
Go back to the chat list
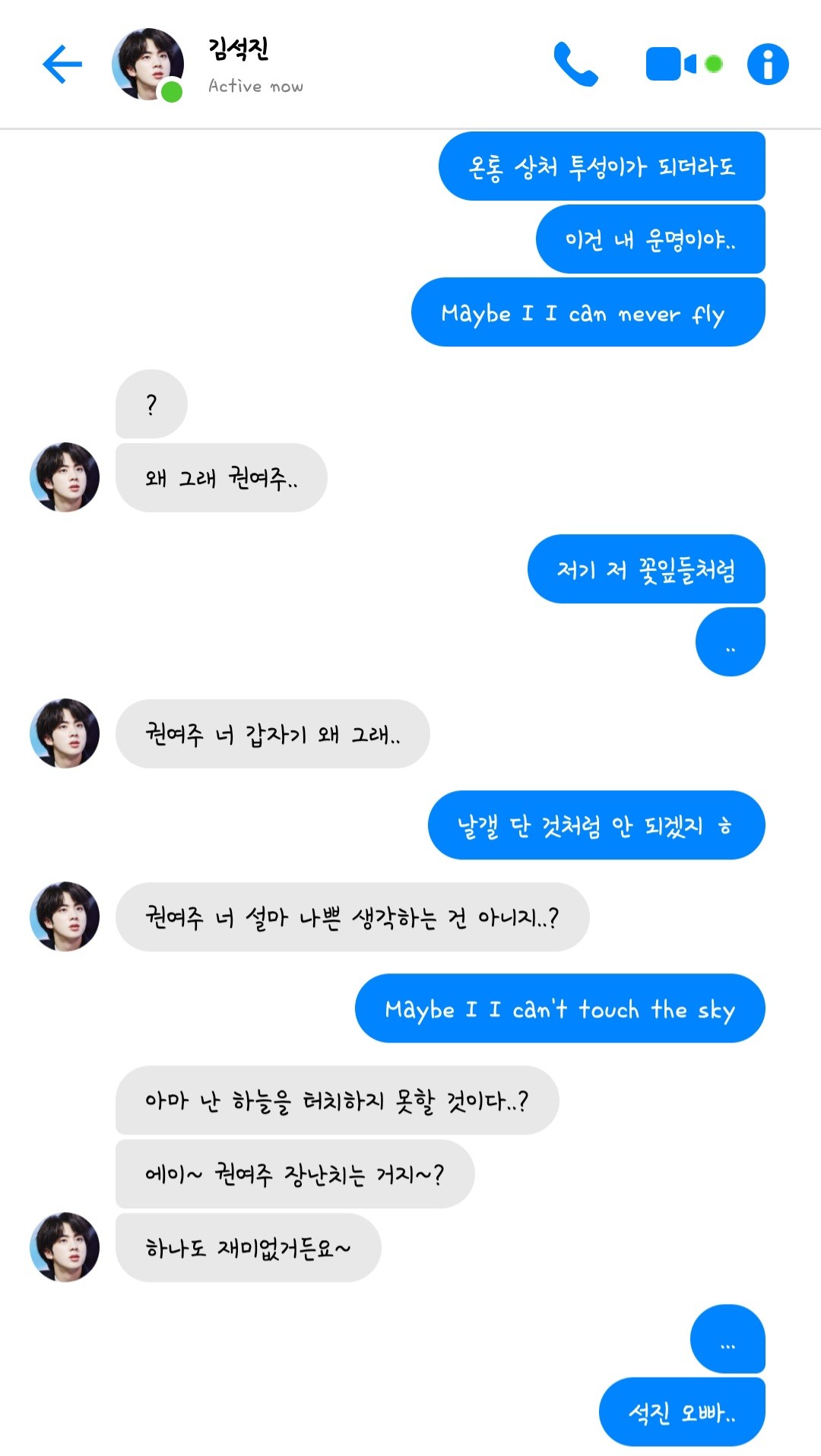click(62, 64)
